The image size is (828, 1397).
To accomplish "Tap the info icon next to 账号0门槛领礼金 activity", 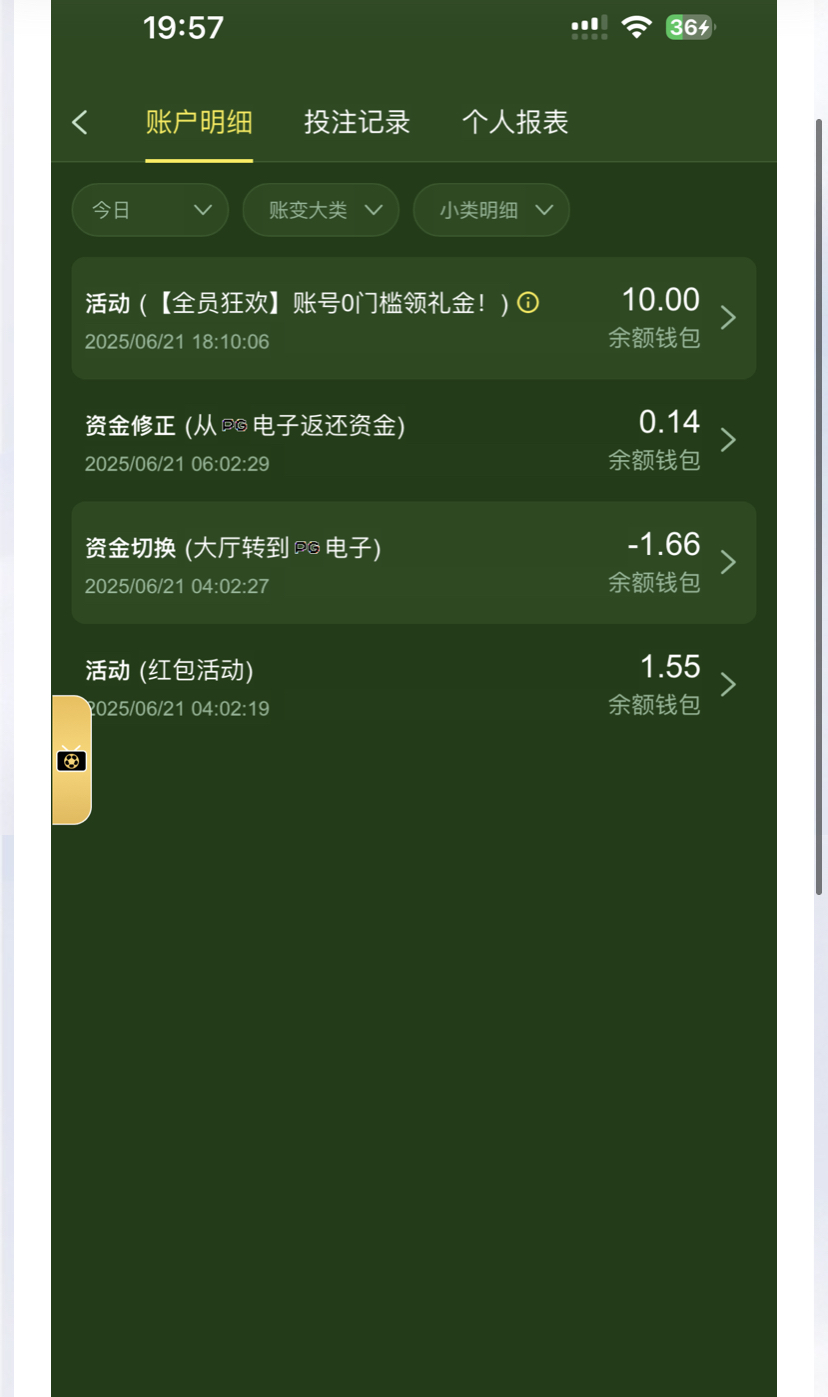I will click(529, 303).
